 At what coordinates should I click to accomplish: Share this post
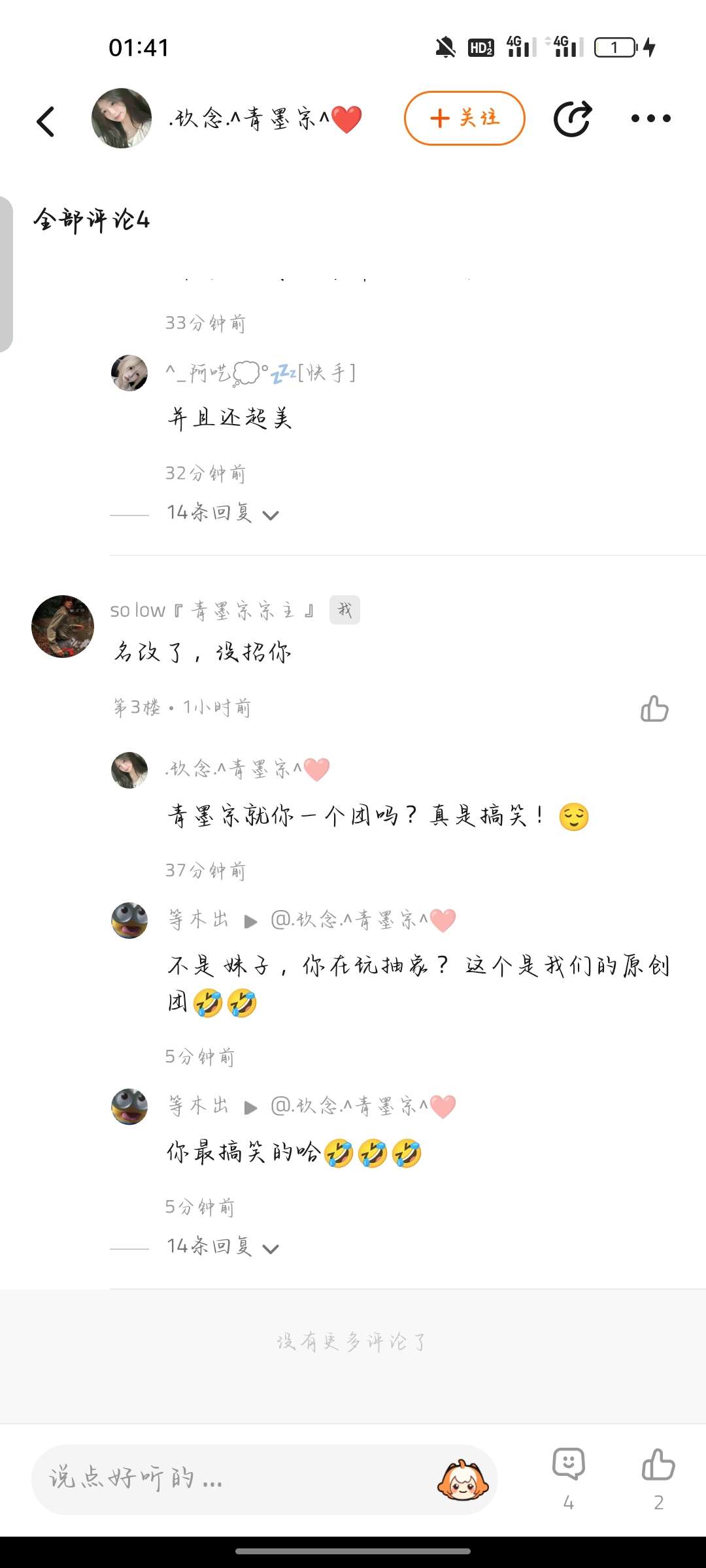click(x=572, y=119)
